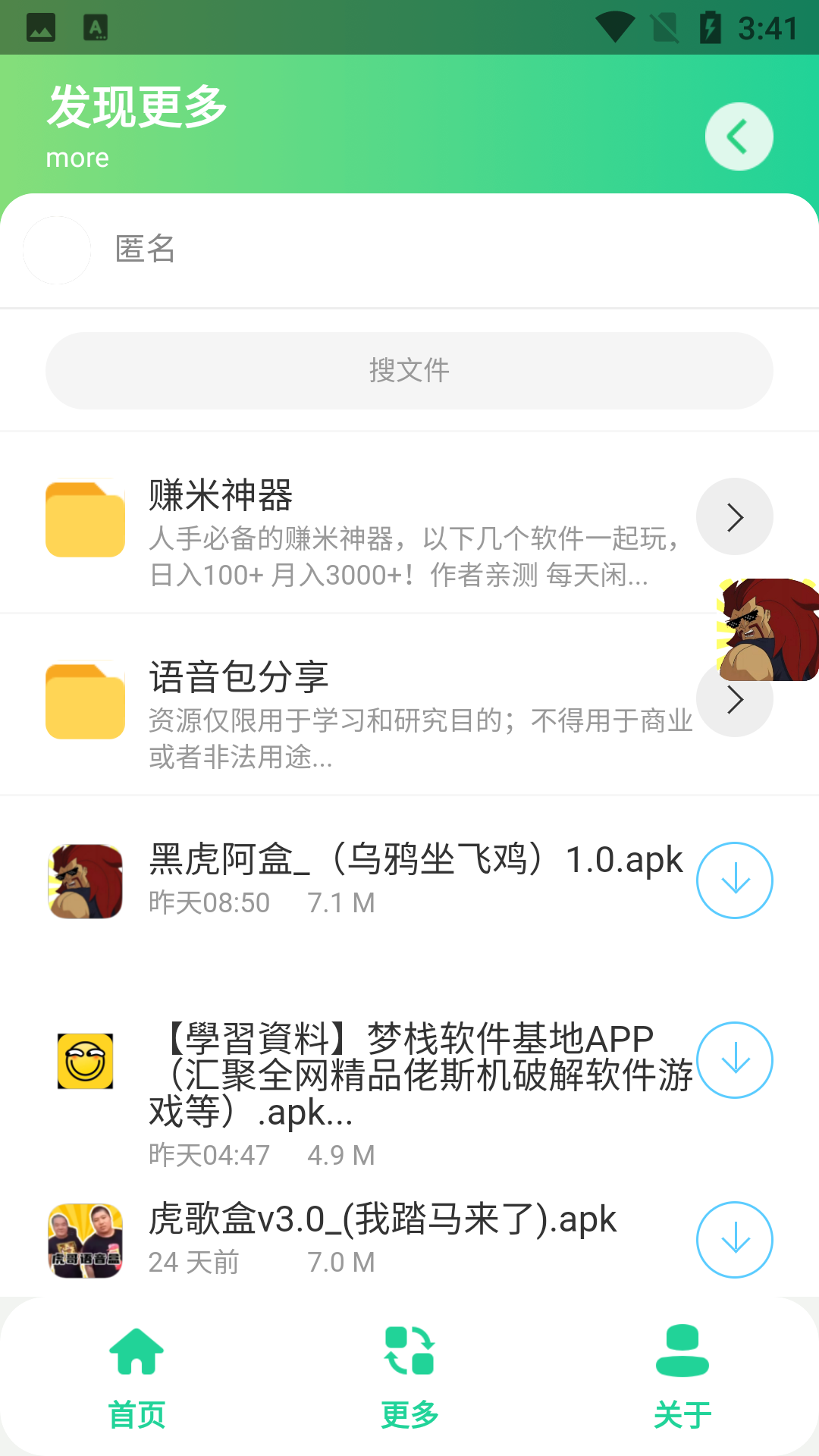This screenshot has width=819, height=1456.
Task: Tap the anonymous 匿名 avatar circle
Action: (x=56, y=249)
